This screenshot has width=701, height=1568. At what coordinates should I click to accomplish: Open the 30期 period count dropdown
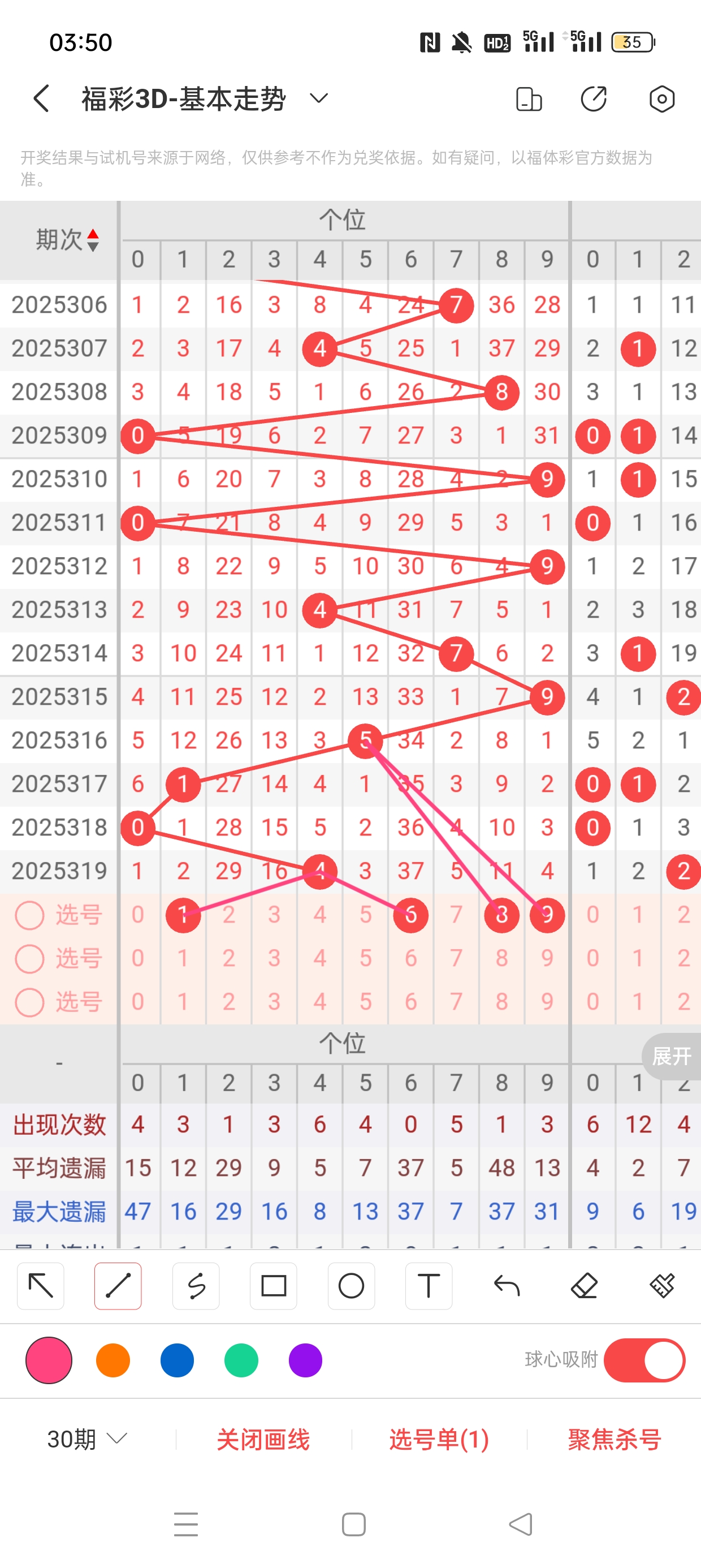[87, 1439]
